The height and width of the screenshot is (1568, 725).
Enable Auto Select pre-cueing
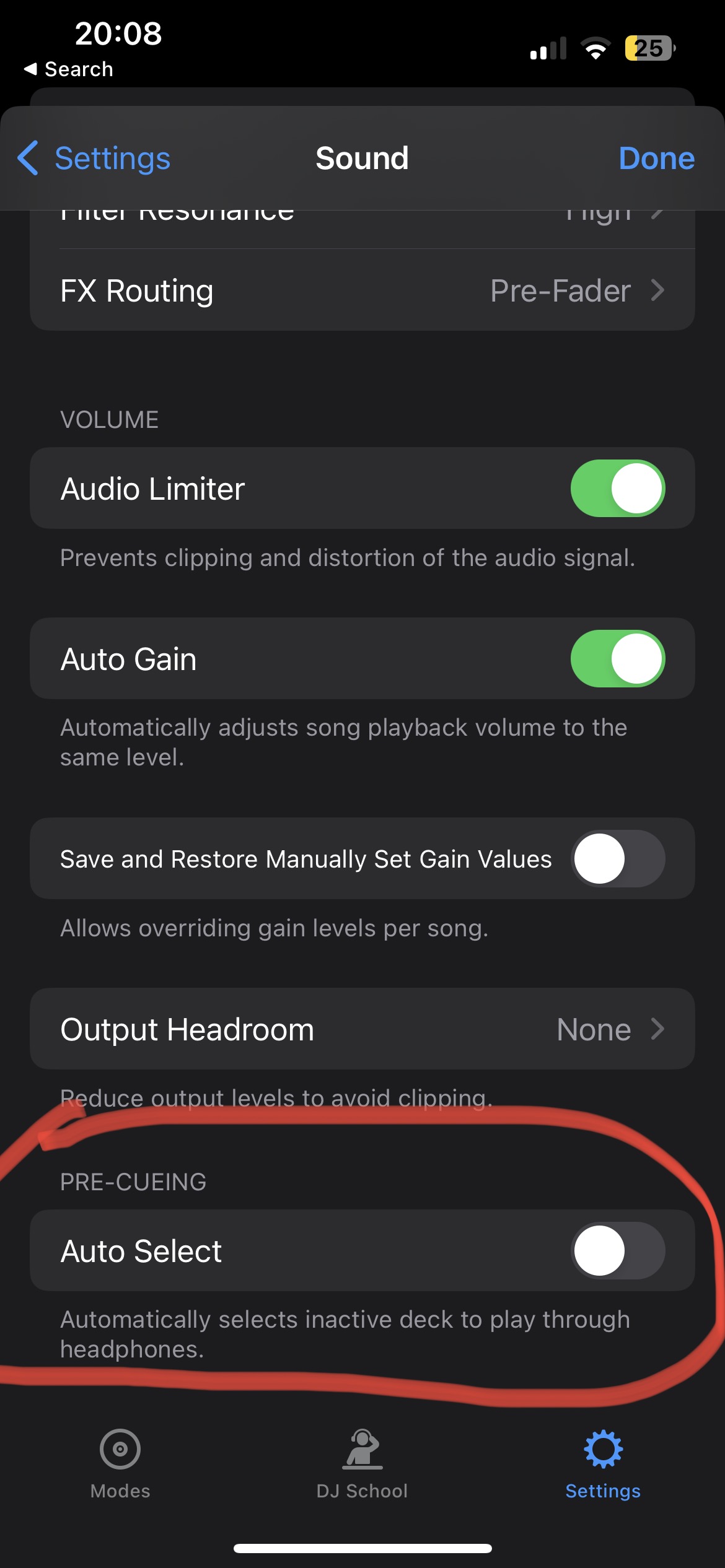(x=618, y=1250)
